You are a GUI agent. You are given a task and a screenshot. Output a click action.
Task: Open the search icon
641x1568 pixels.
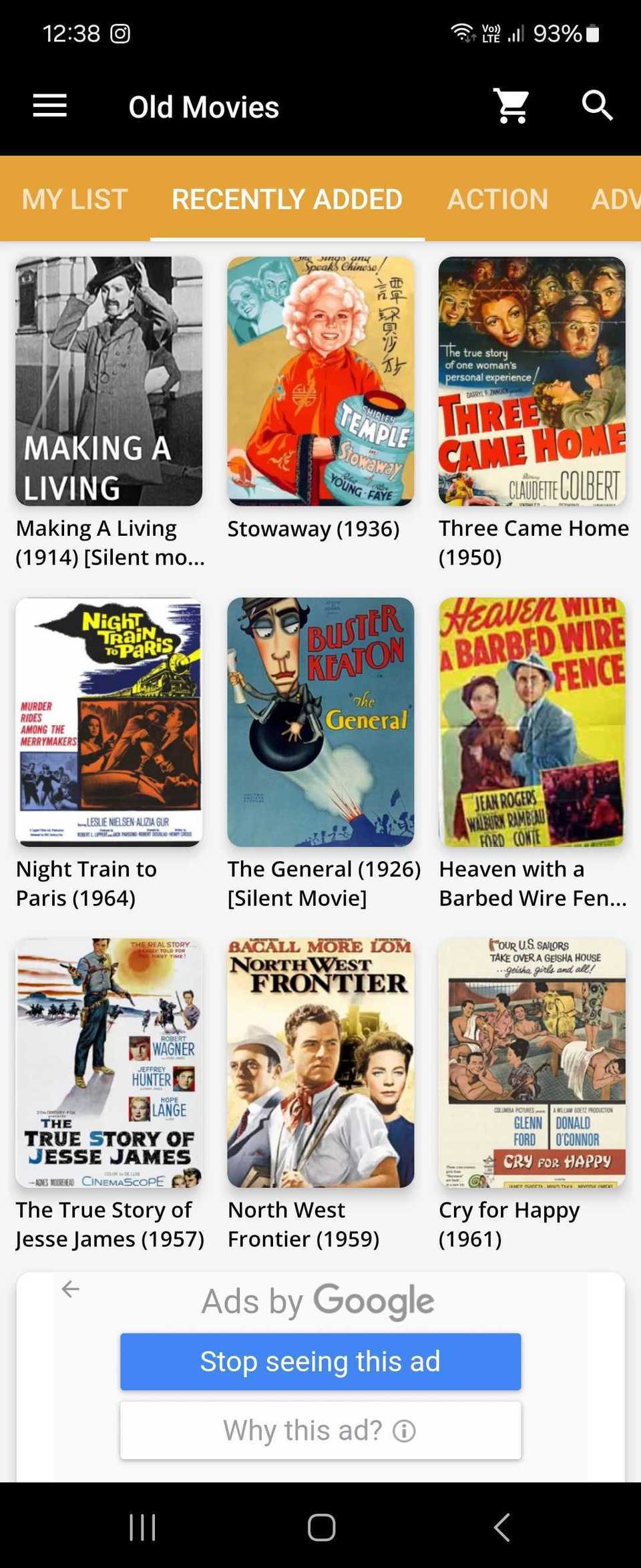pos(596,106)
